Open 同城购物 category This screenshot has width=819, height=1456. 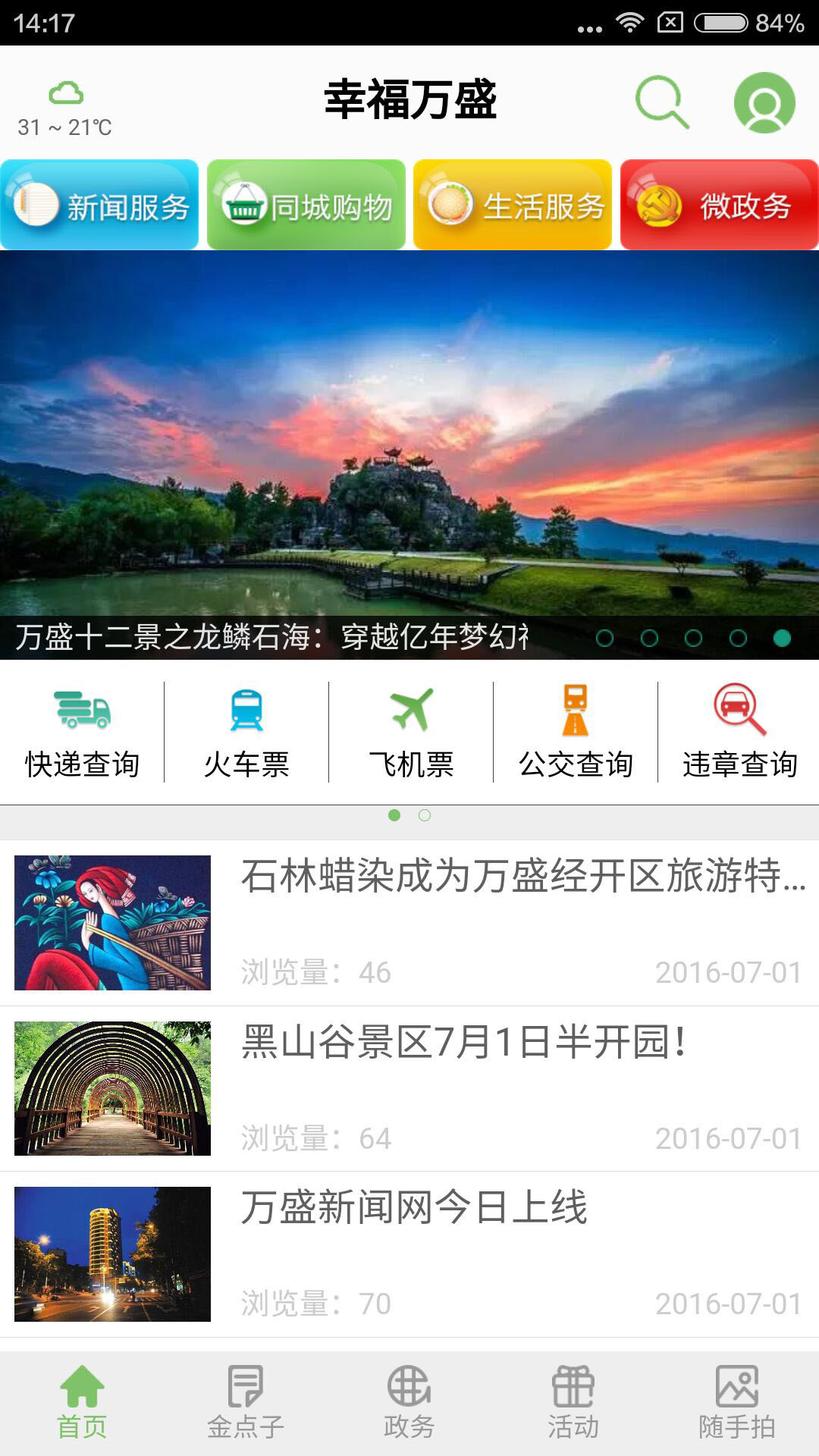[306, 205]
